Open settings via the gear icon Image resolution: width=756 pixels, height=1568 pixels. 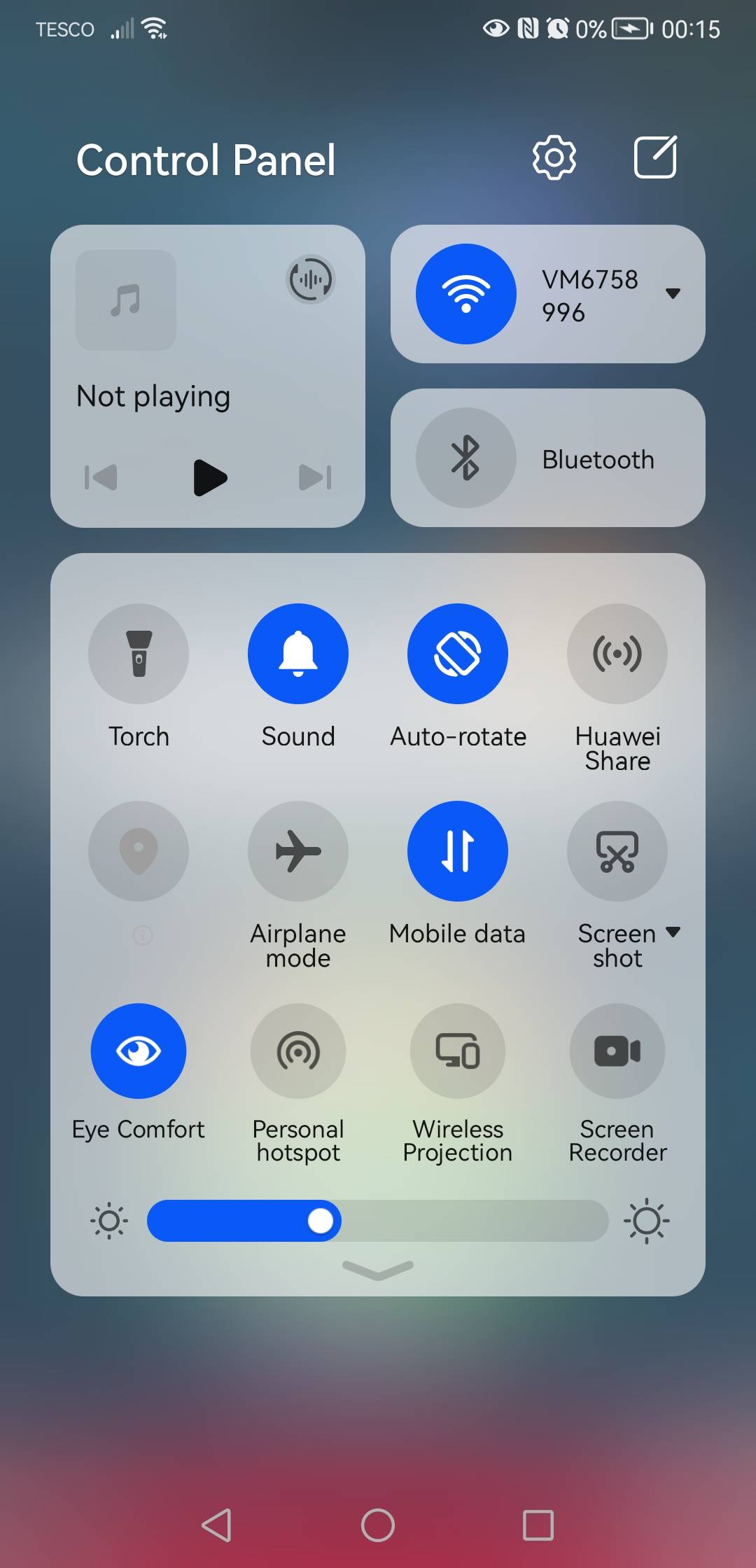pos(554,157)
